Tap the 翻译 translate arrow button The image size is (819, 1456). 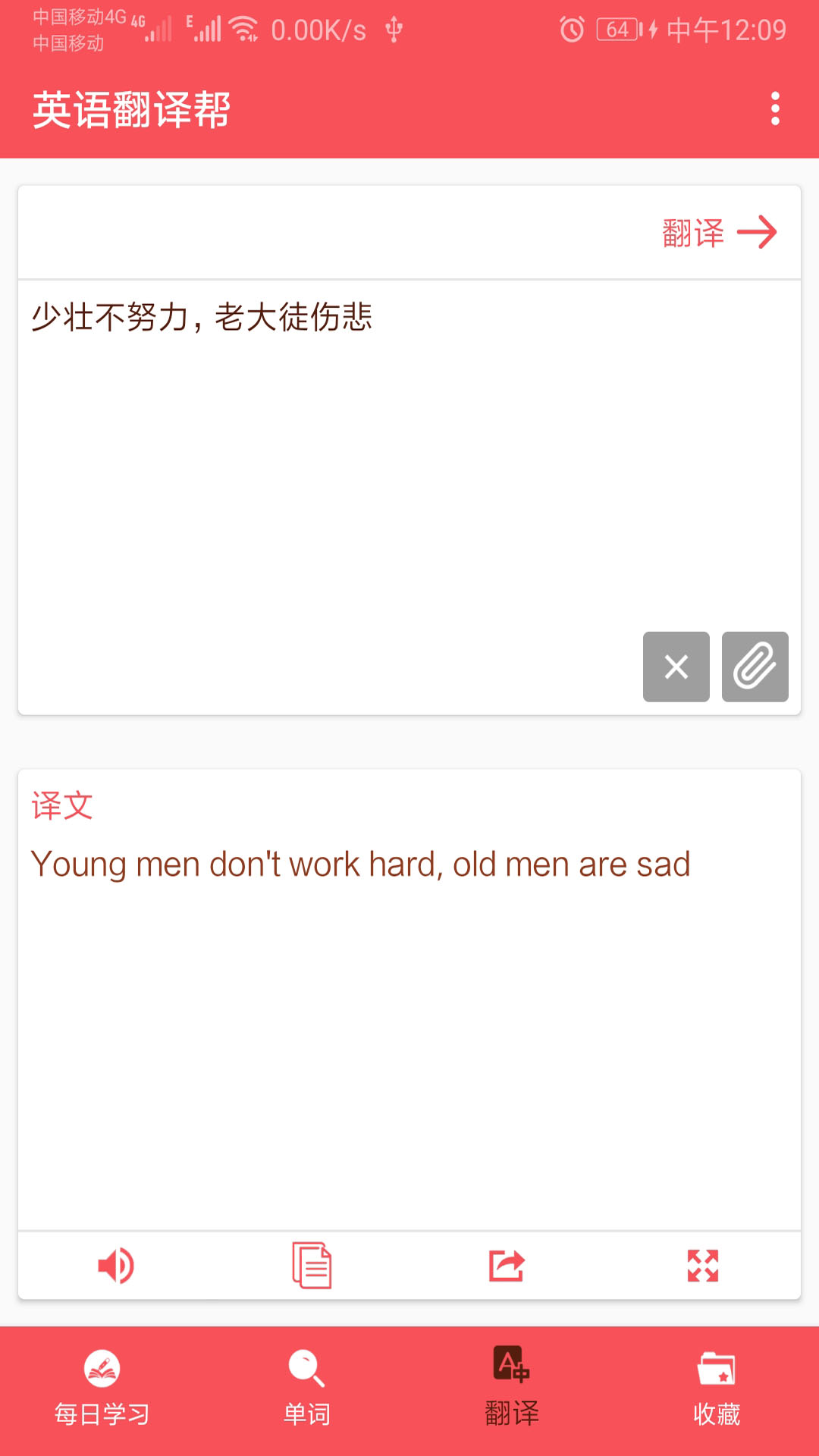719,233
